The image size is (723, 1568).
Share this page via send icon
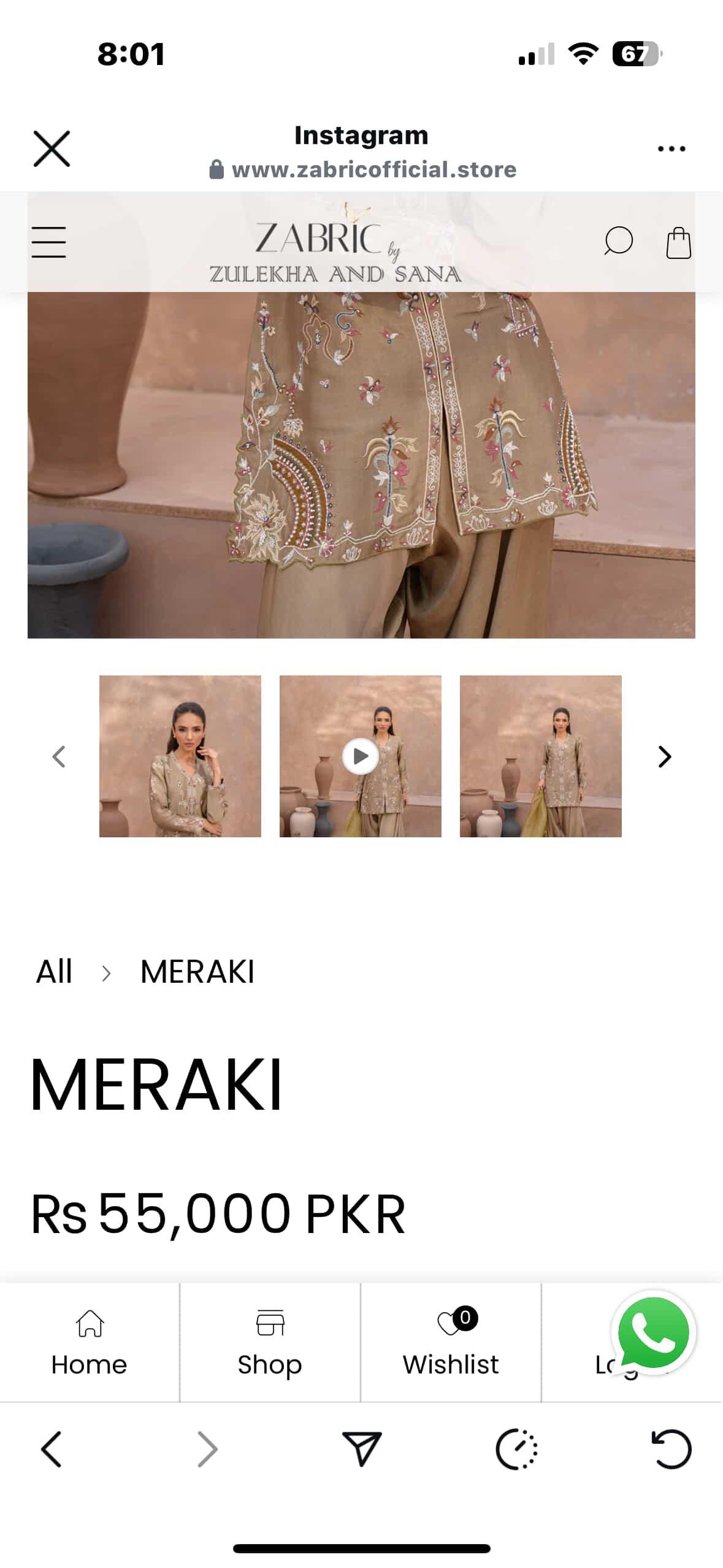[362, 1449]
